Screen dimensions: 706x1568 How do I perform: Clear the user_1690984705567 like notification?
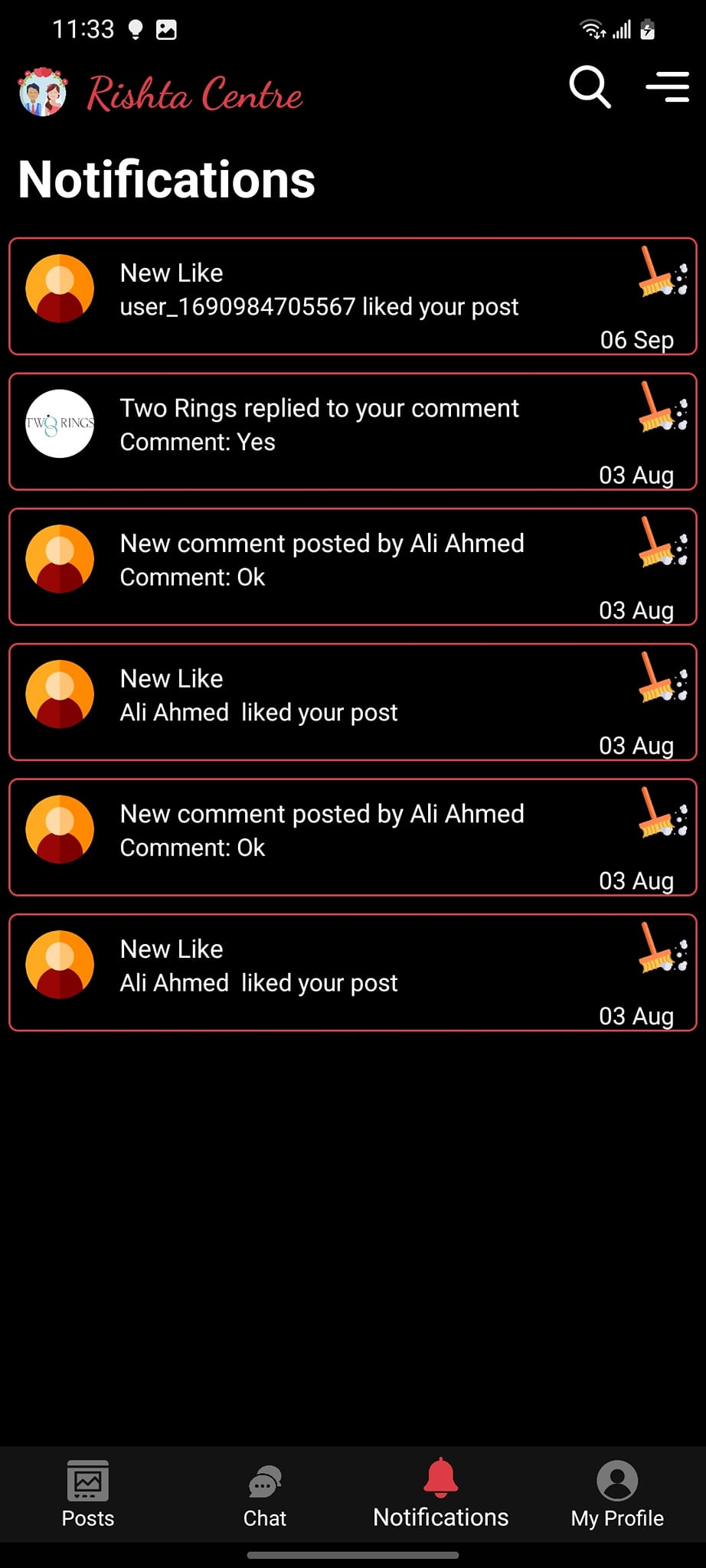tap(662, 272)
